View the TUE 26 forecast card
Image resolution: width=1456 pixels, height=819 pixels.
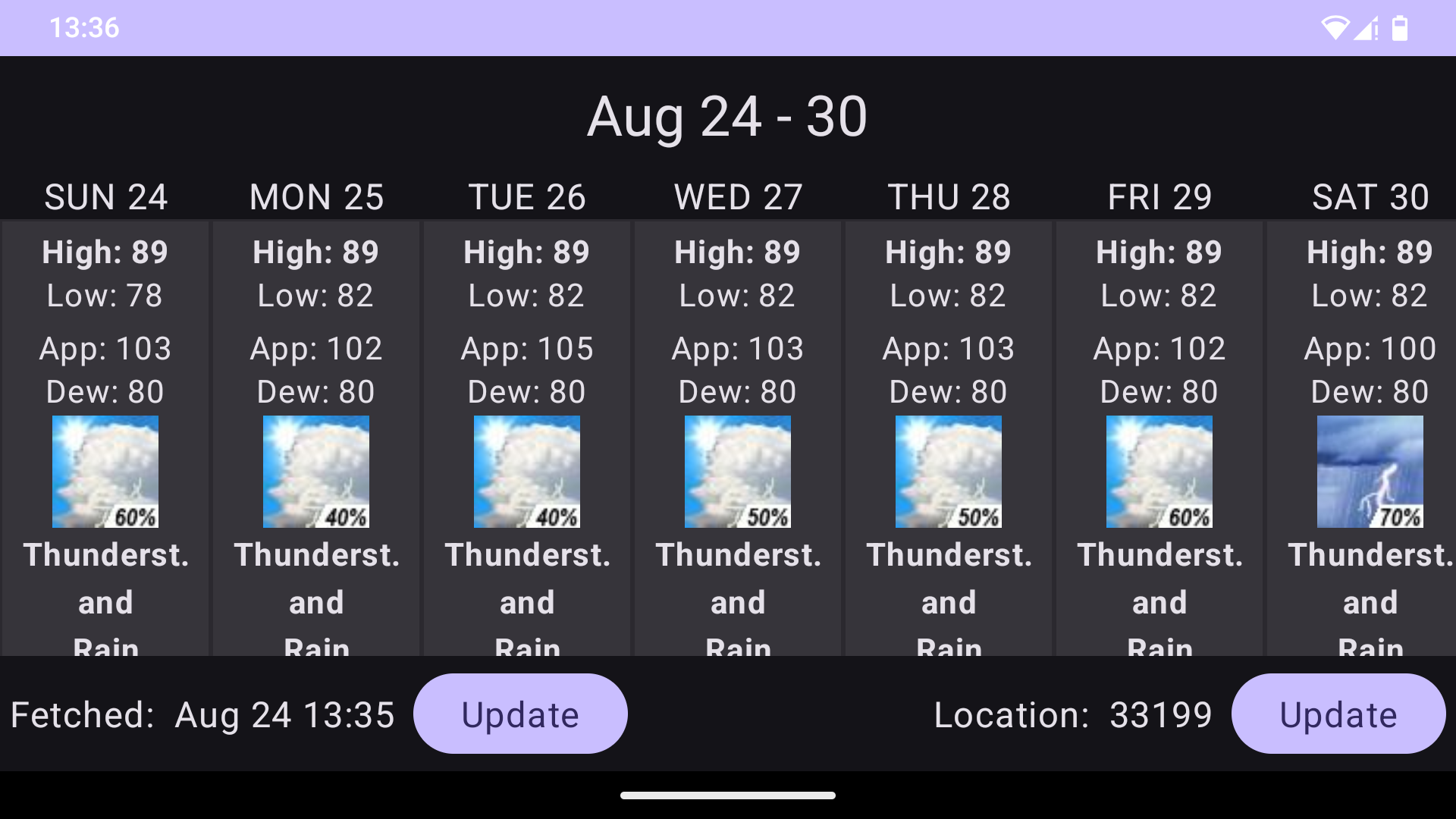[527, 438]
